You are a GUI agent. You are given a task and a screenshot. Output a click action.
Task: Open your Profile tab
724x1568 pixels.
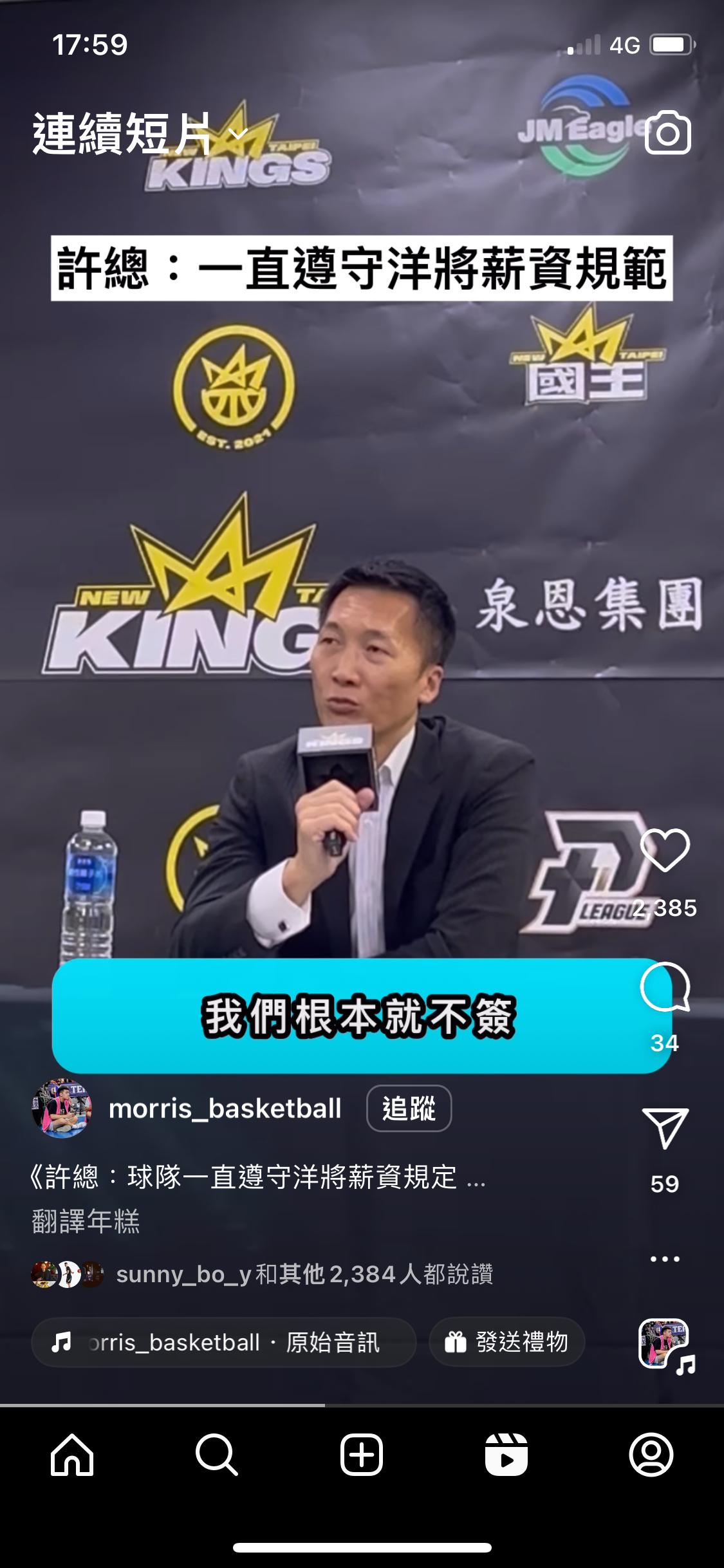pos(651,1455)
